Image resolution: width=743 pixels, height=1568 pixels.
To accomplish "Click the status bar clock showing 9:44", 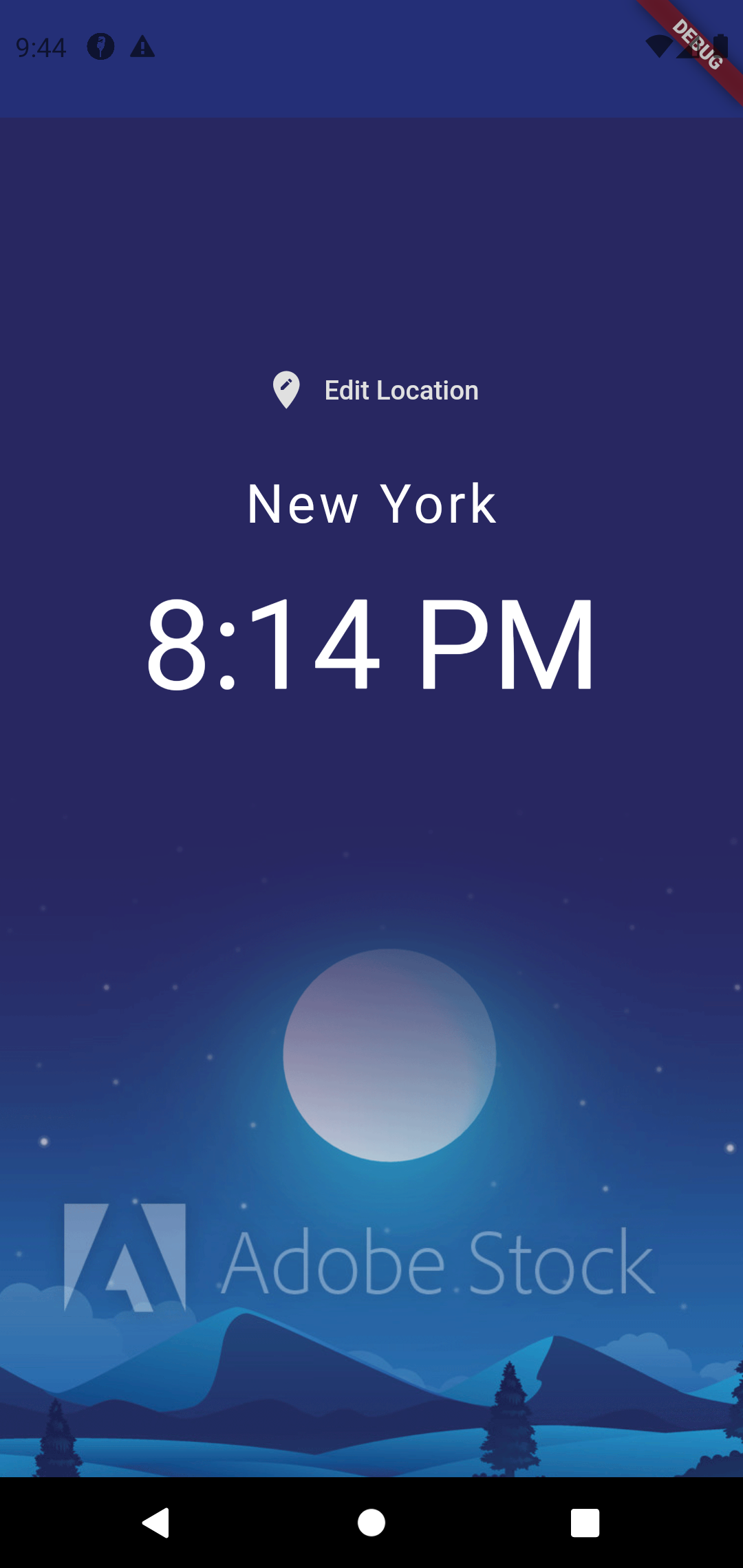I will 41,47.
